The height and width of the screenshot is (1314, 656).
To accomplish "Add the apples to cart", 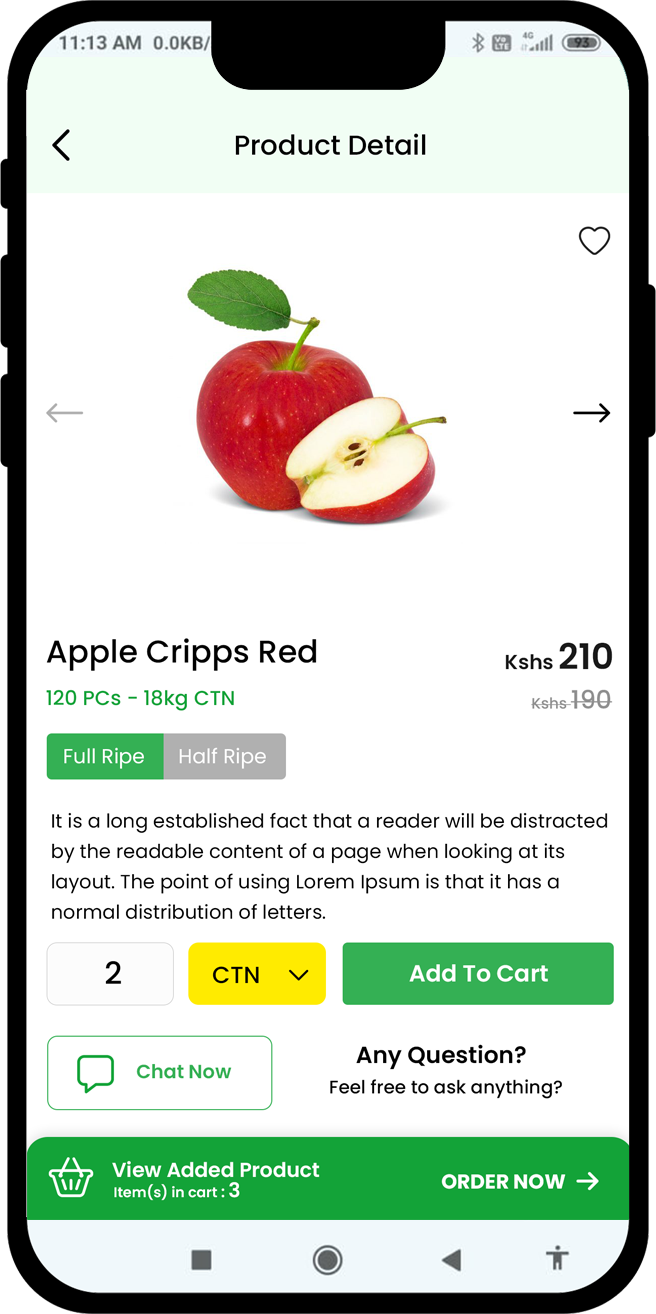I will (x=478, y=974).
